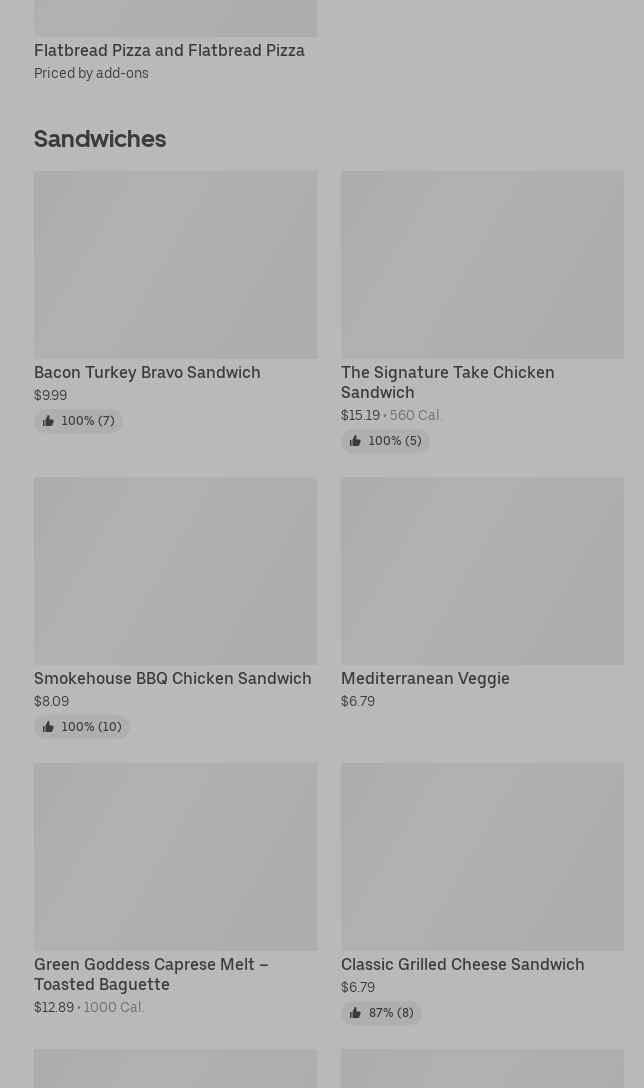Open Classic Grilled Cheese Sandwich card
Screen dimensions: 644x1088
click(482, 893)
